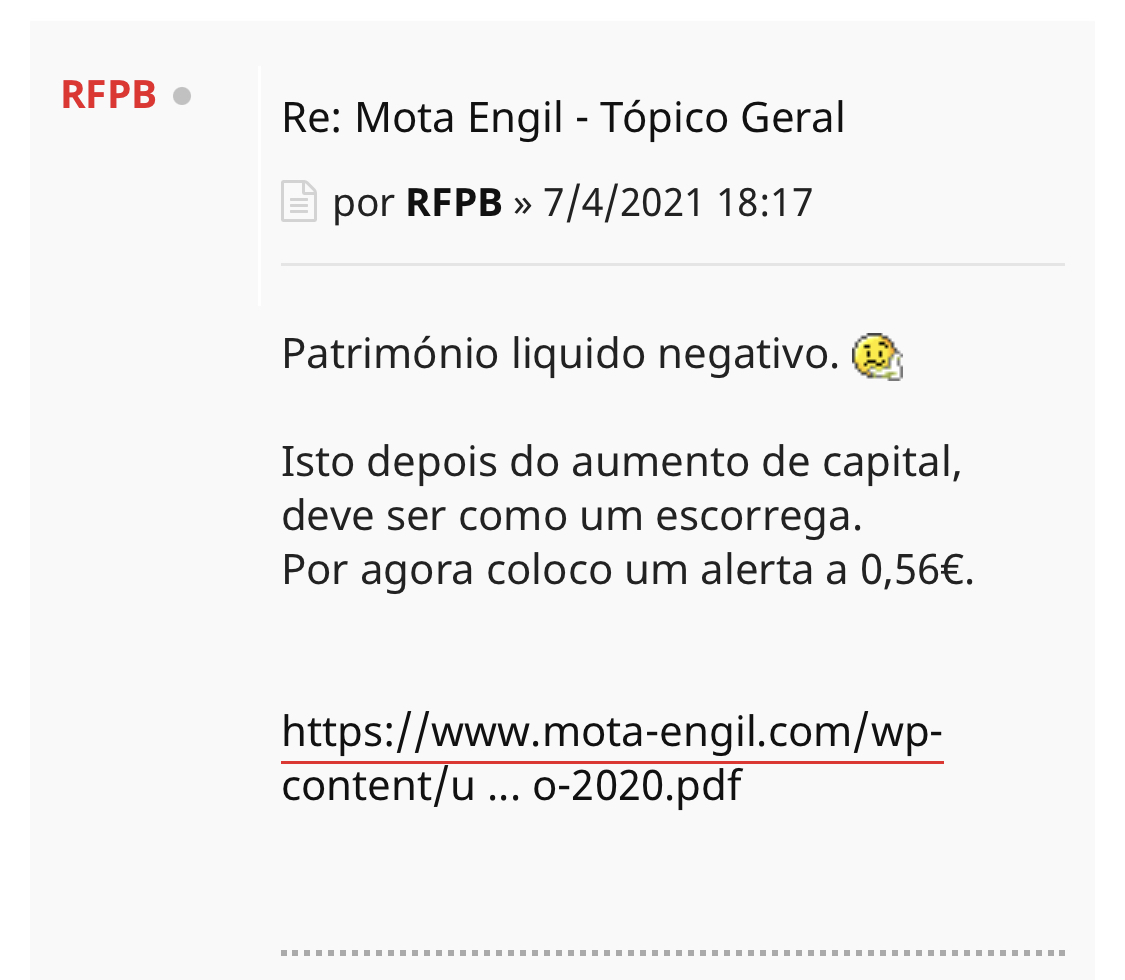The width and height of the screenshot is (1125, 980).
Task: Open the post title Re: Mota Engil - Tópico Geral
Action: (563, 118)
